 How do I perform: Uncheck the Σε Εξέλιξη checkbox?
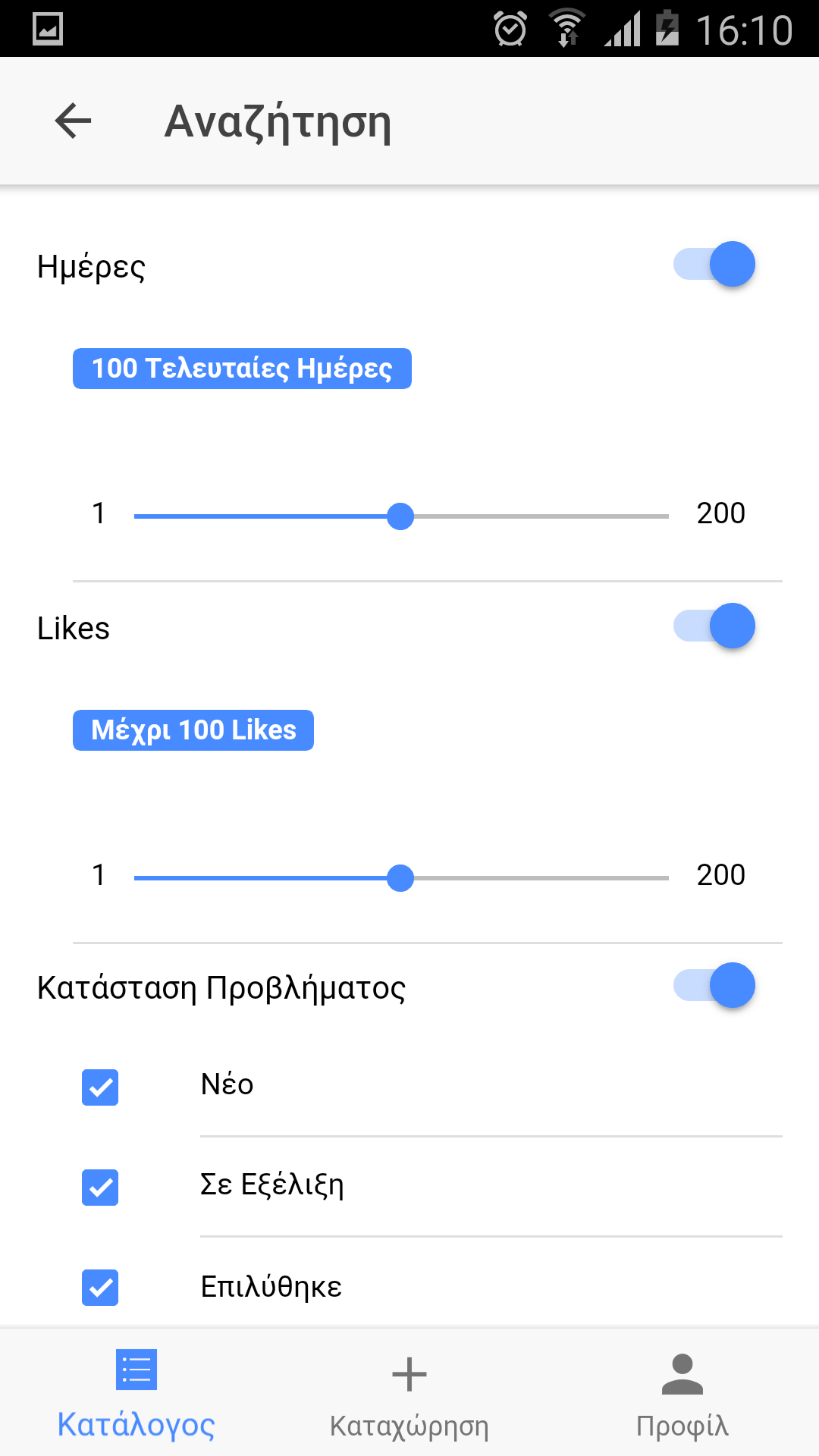pyautogui.click(x=100, y=1188)
